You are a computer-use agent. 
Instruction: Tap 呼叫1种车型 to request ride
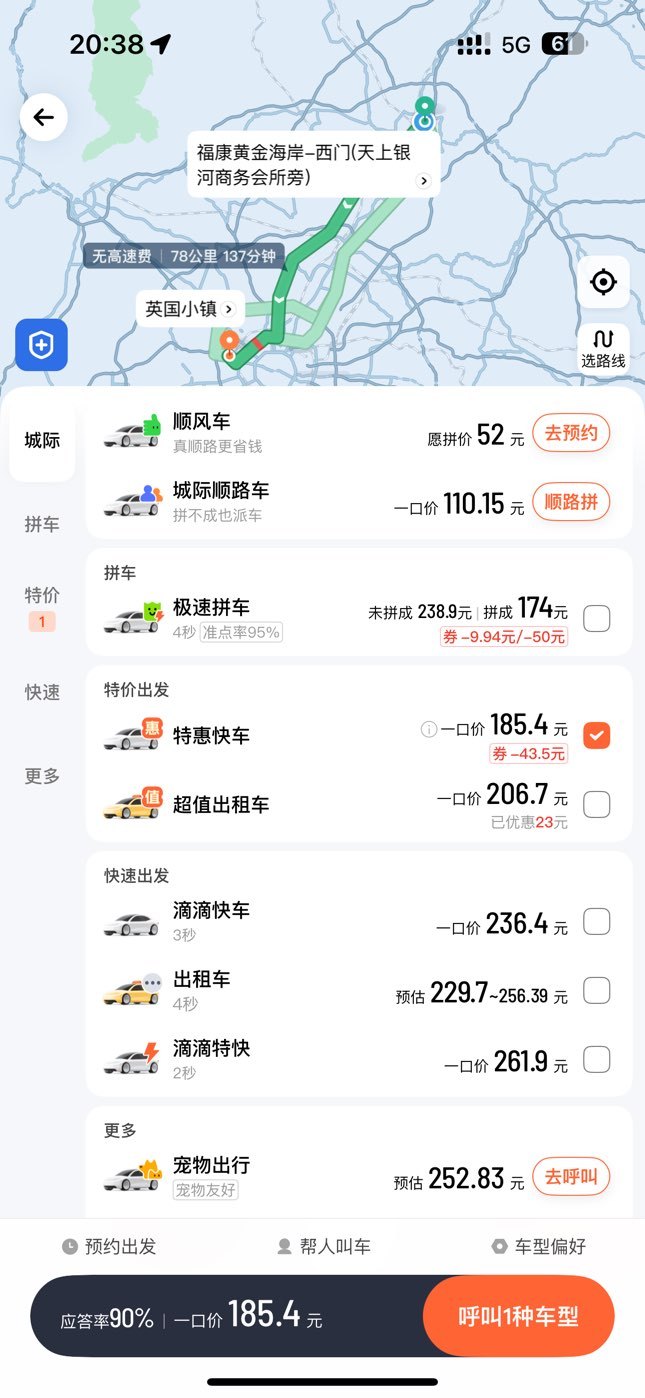(518, 1316)
